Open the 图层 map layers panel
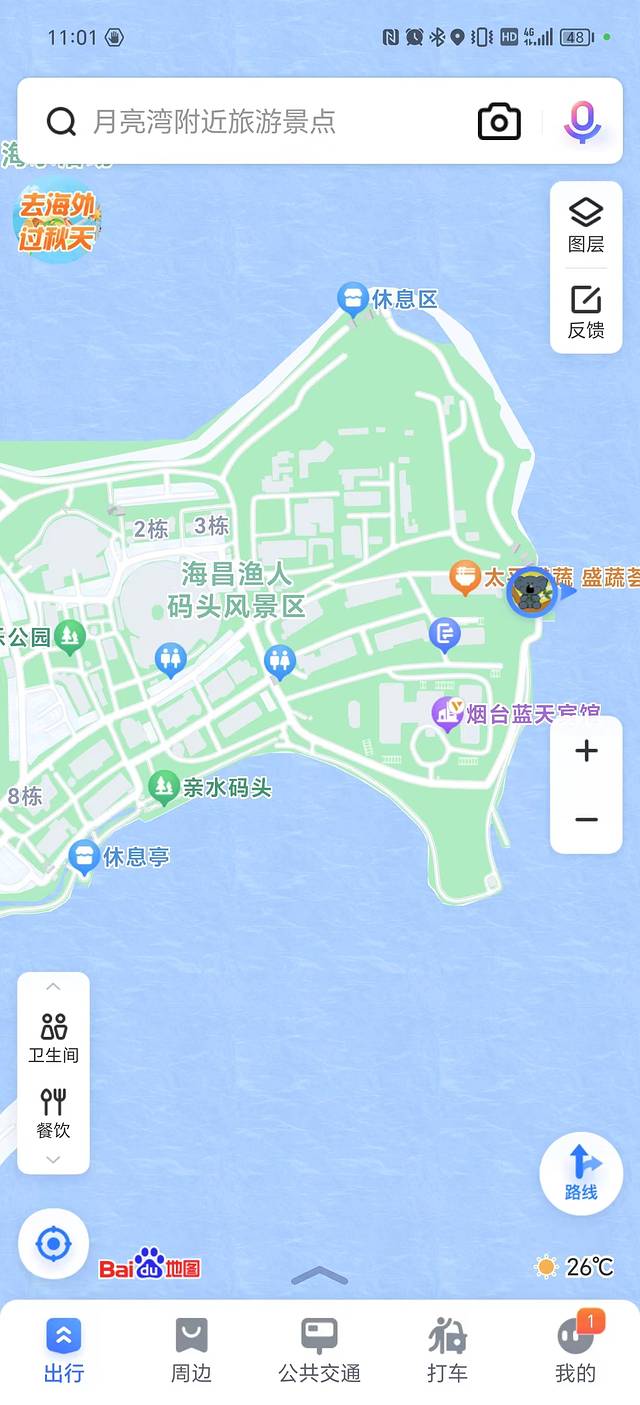Image resolution: width=640 pixels, height=1405 pixels. [x=586, y=225]
